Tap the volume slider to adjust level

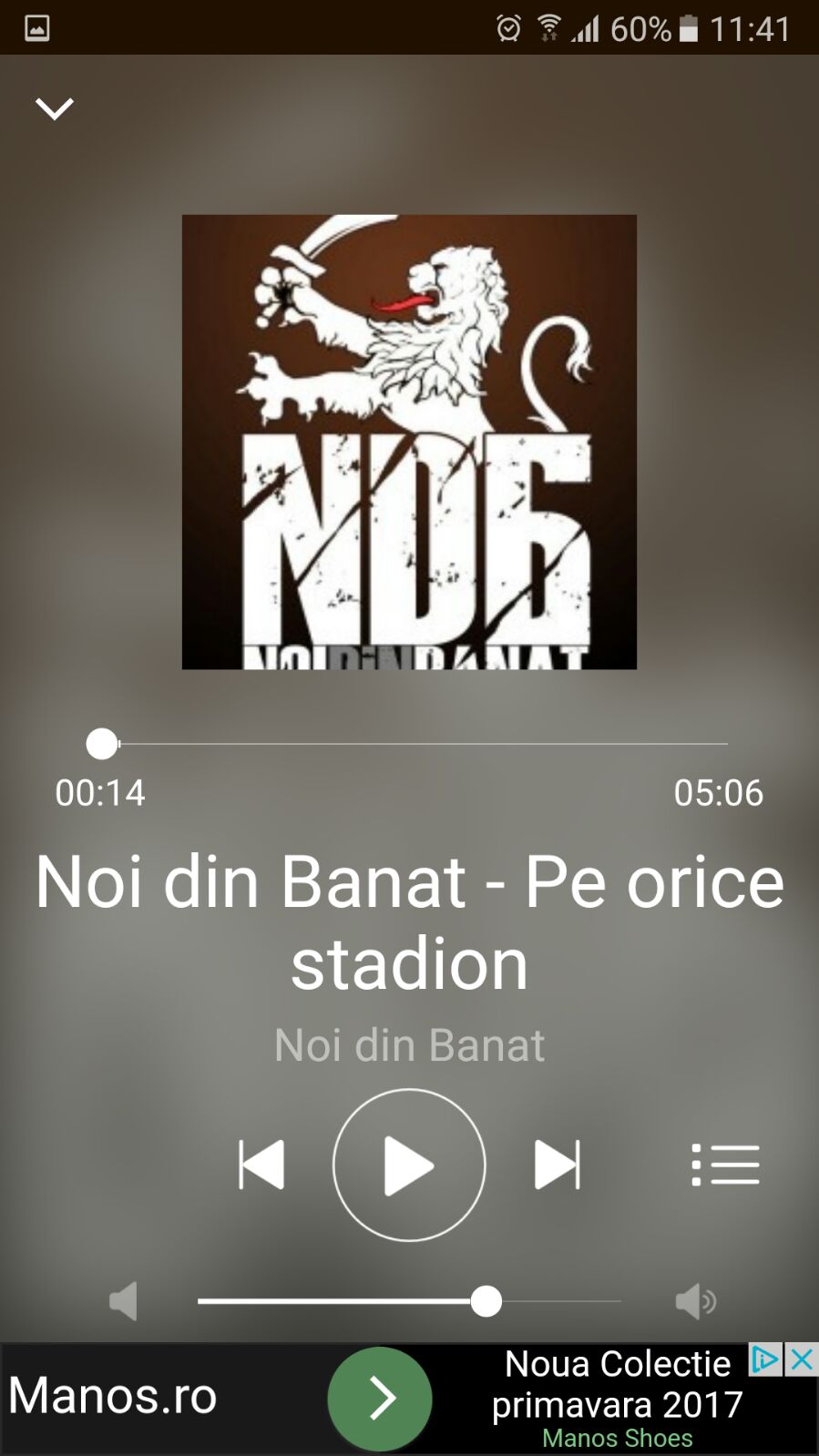pos(409,1301)
